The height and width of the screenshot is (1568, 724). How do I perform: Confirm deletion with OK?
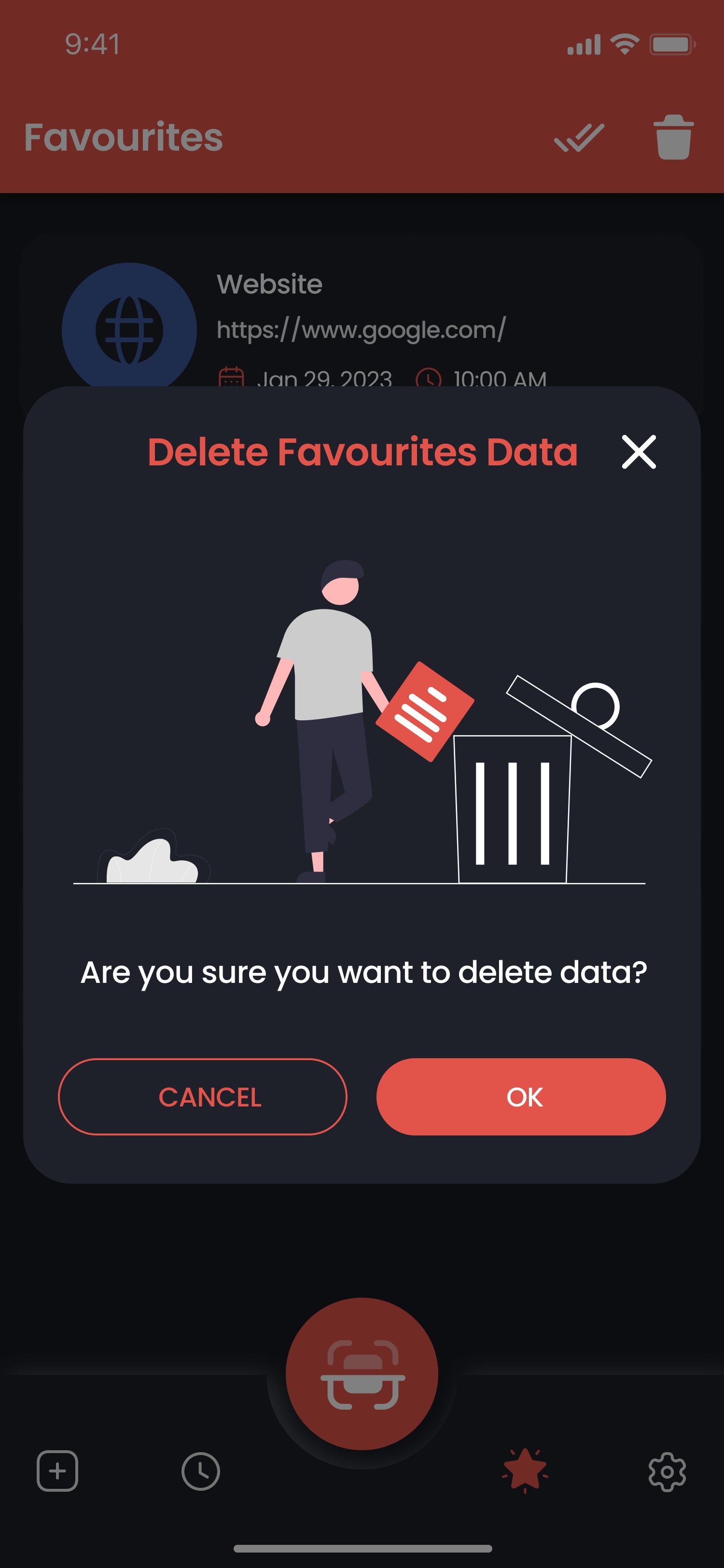coord(521,1096)
